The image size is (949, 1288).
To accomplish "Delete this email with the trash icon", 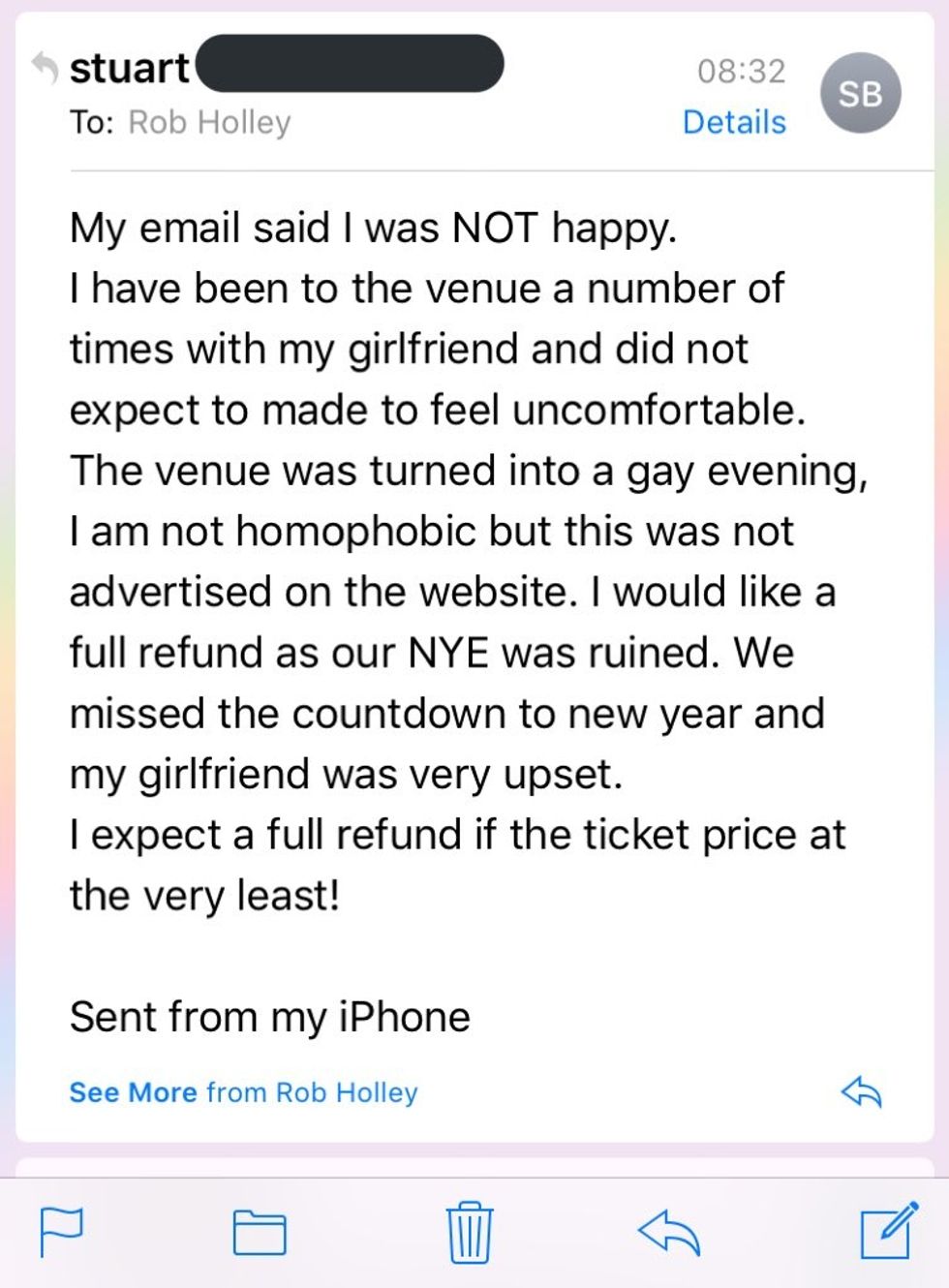I will pos(470,1232).
